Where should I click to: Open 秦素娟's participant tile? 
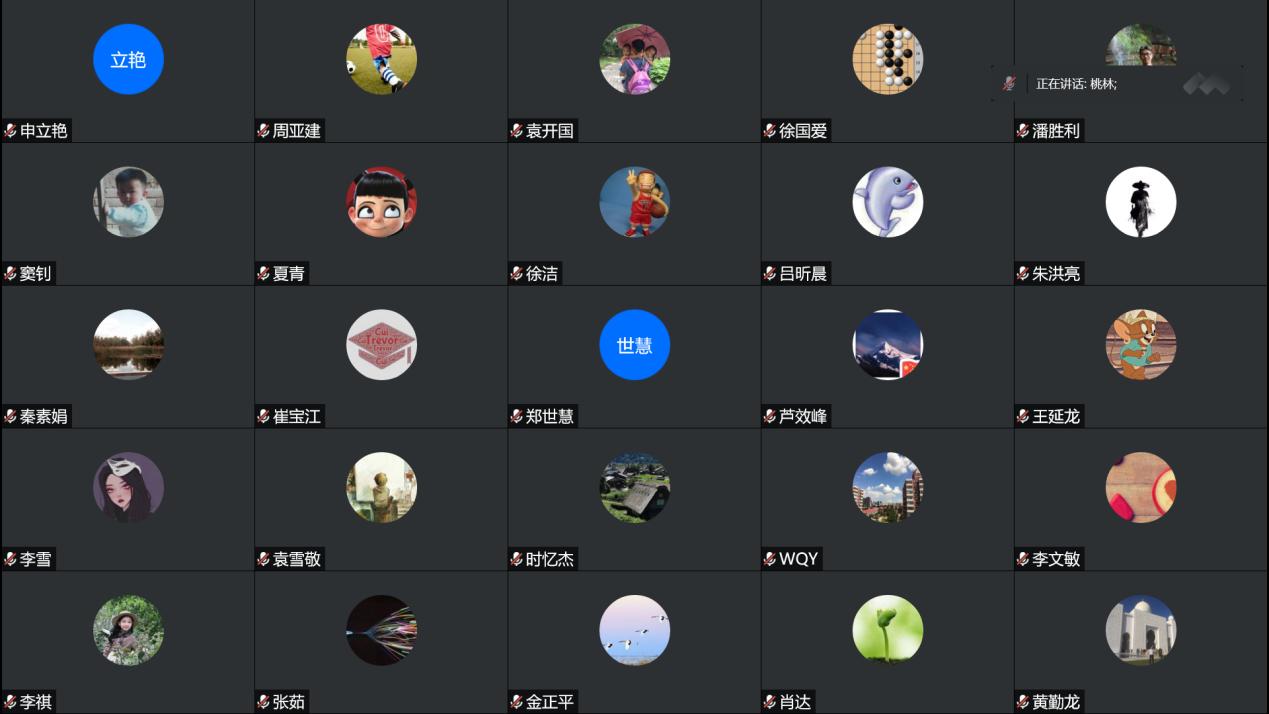[x=128, y=345]
